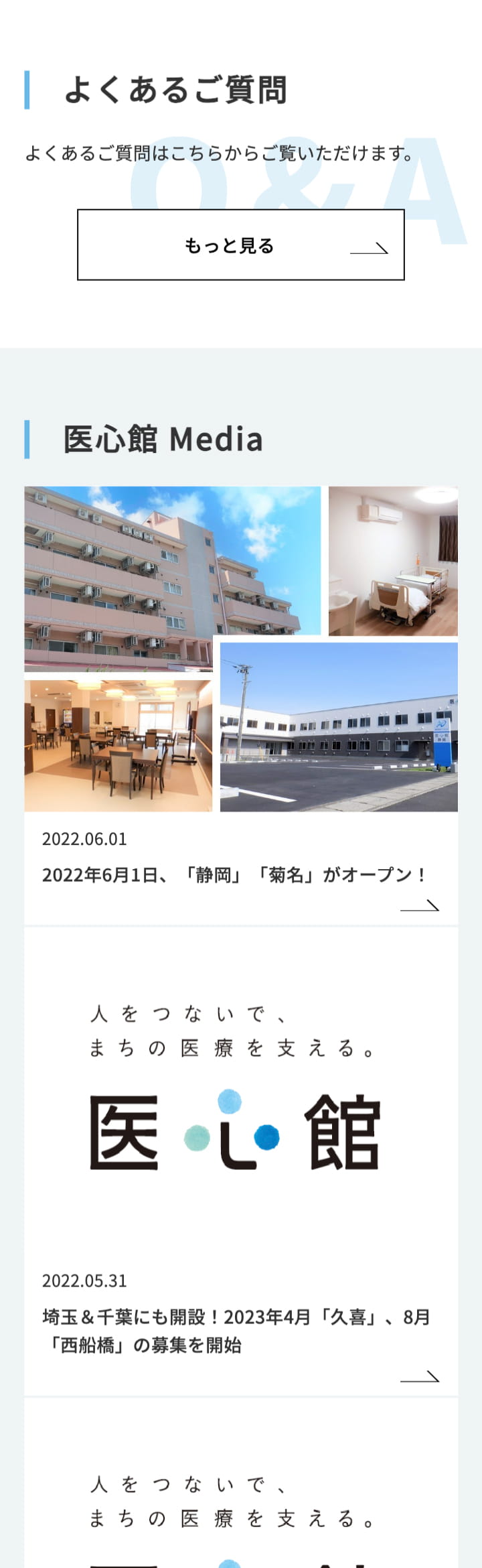
Task: Tap the もっと見る button under FAQ
Action: 241,245
